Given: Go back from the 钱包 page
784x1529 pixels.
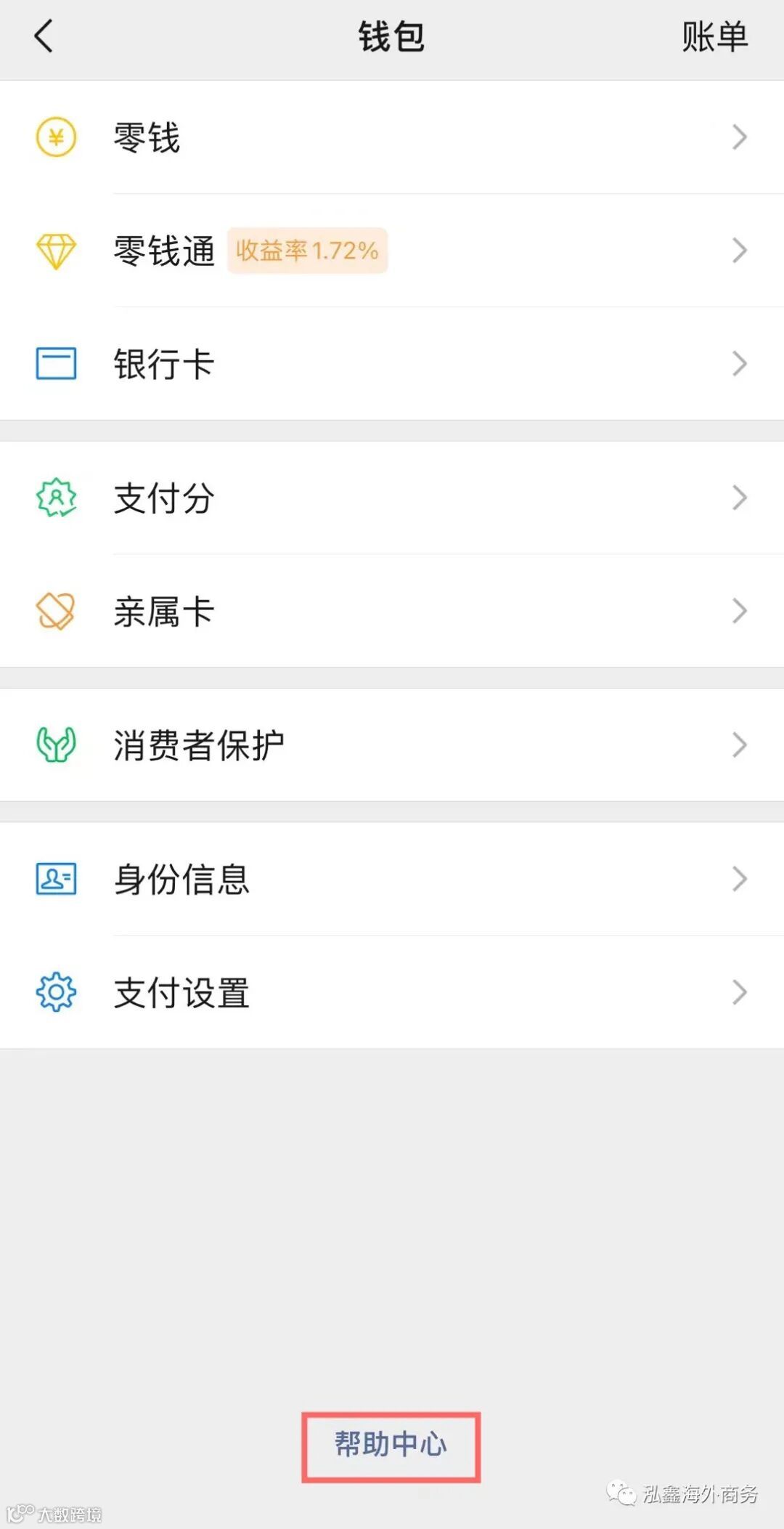Looking at the screenshot, I should point(44,36).
